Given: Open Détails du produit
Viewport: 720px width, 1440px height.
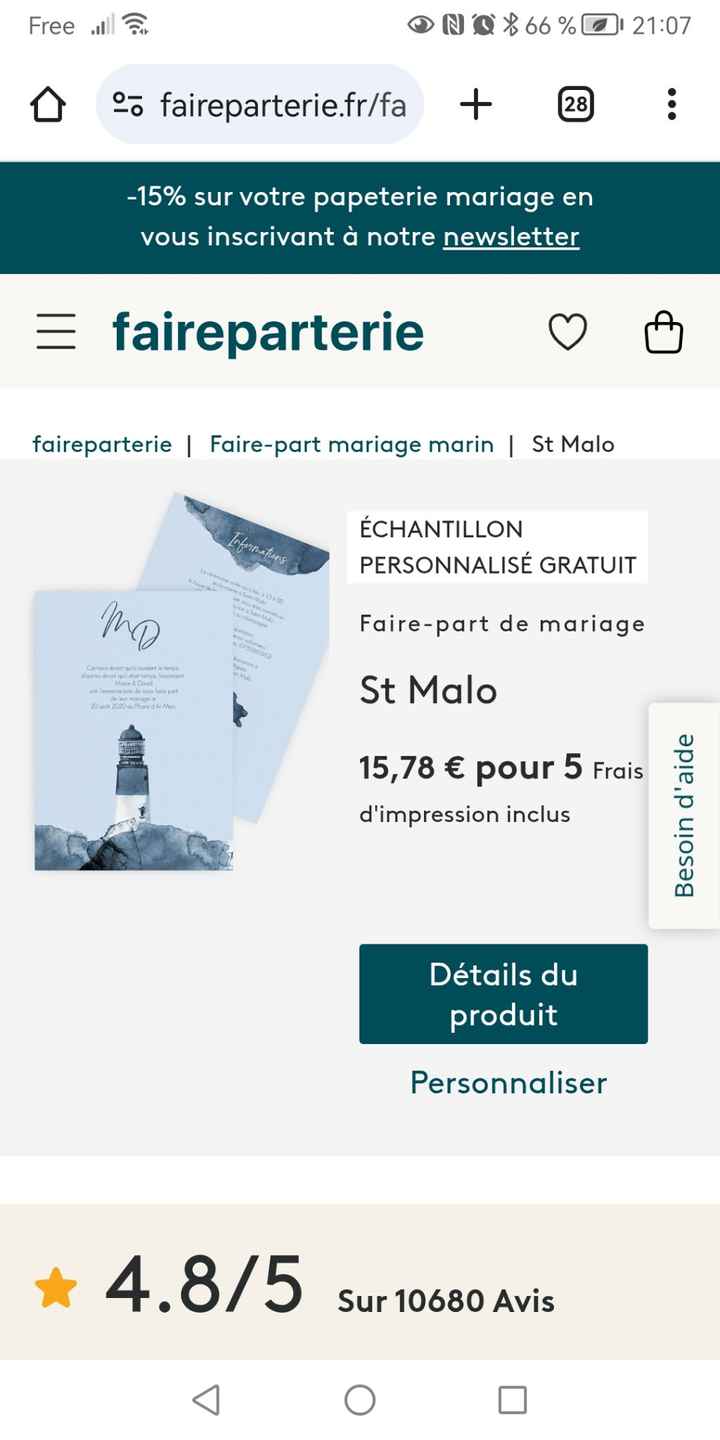Looking at the screenshot, I should point(503,993).
